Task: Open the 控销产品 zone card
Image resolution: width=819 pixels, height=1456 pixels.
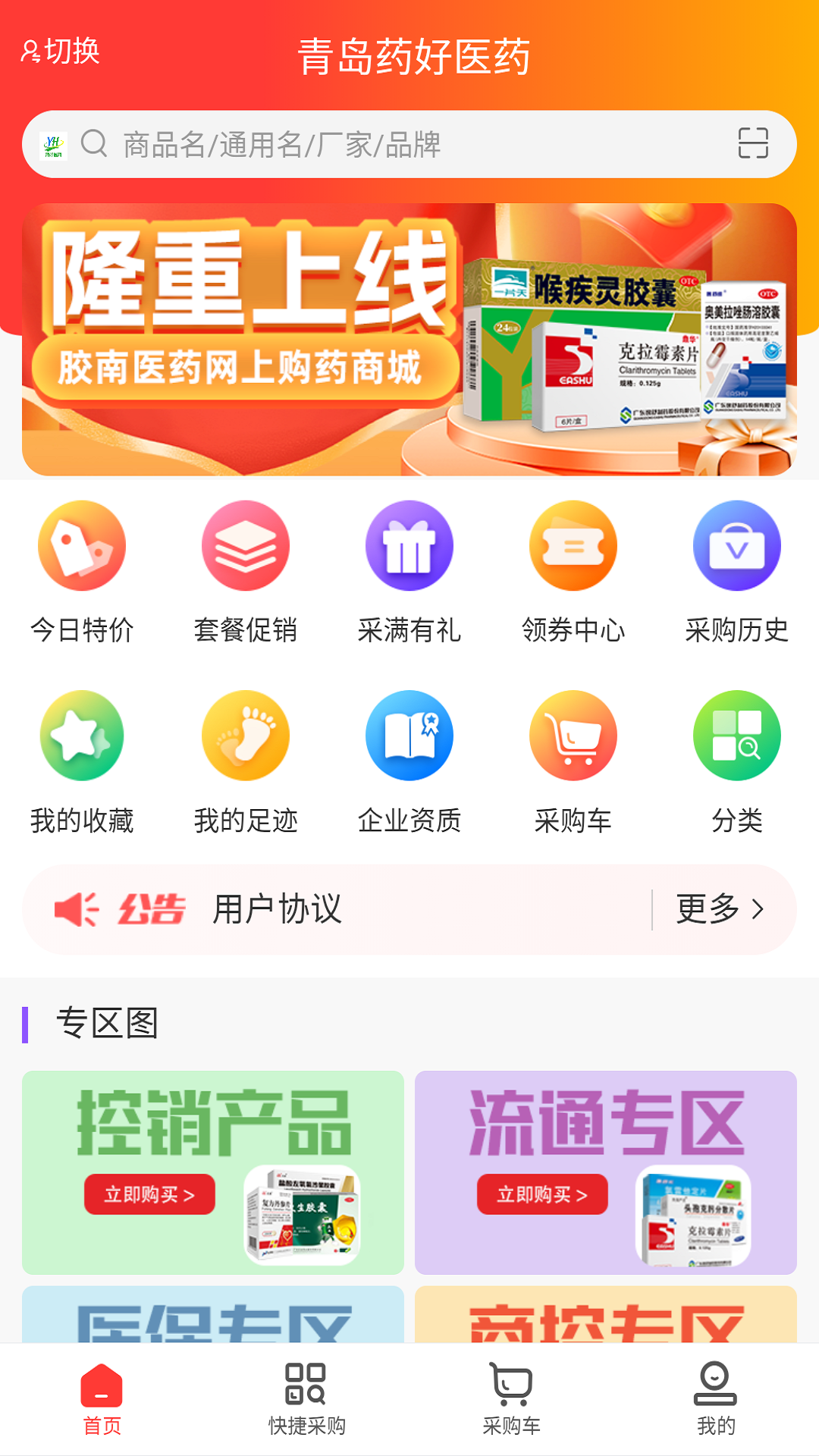Action: [x=213, y=1172]
